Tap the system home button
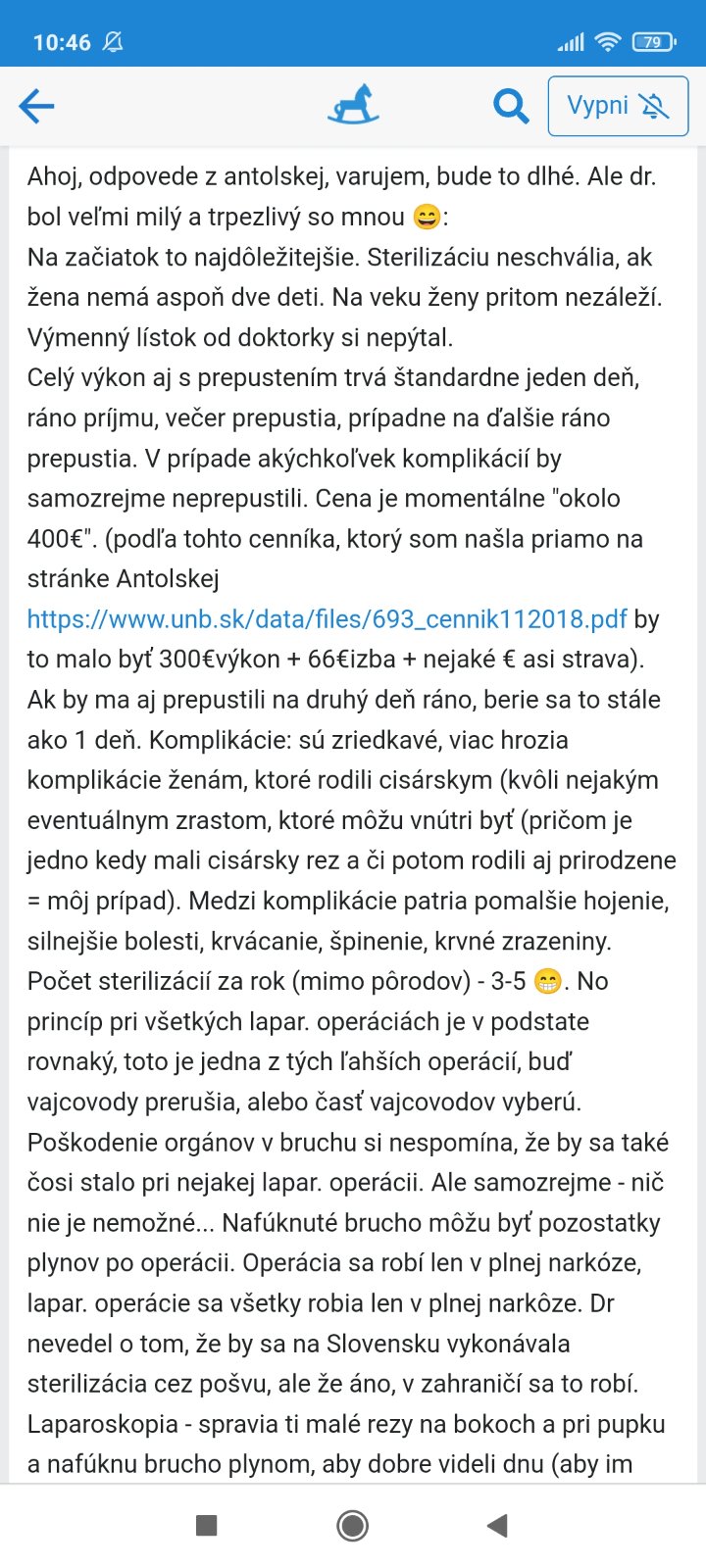Image resolution: width=706 pixels, height=1568 pixels. (x=352, y=1525)
